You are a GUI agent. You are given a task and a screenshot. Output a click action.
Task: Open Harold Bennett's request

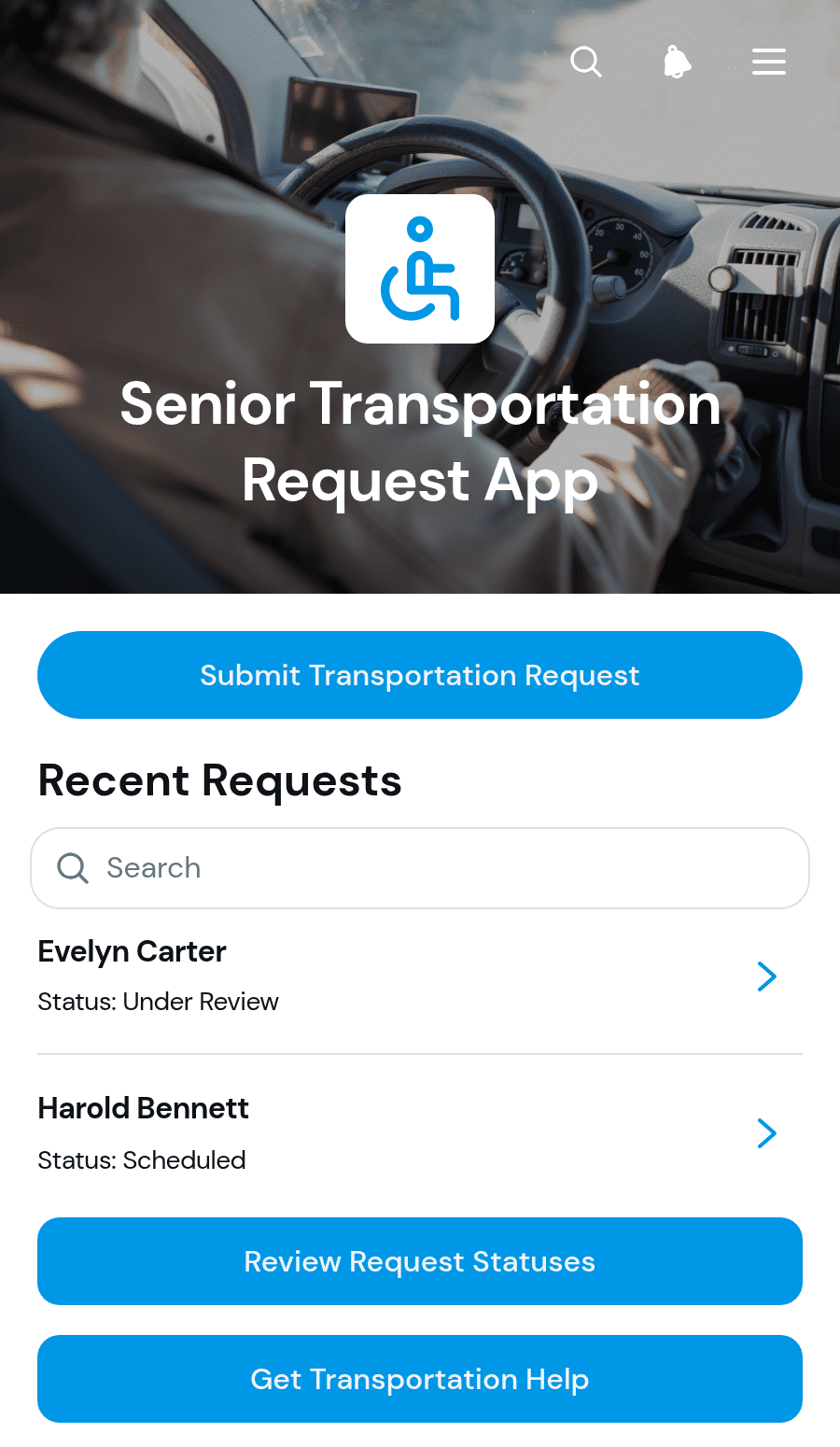tap(420, 1133)
